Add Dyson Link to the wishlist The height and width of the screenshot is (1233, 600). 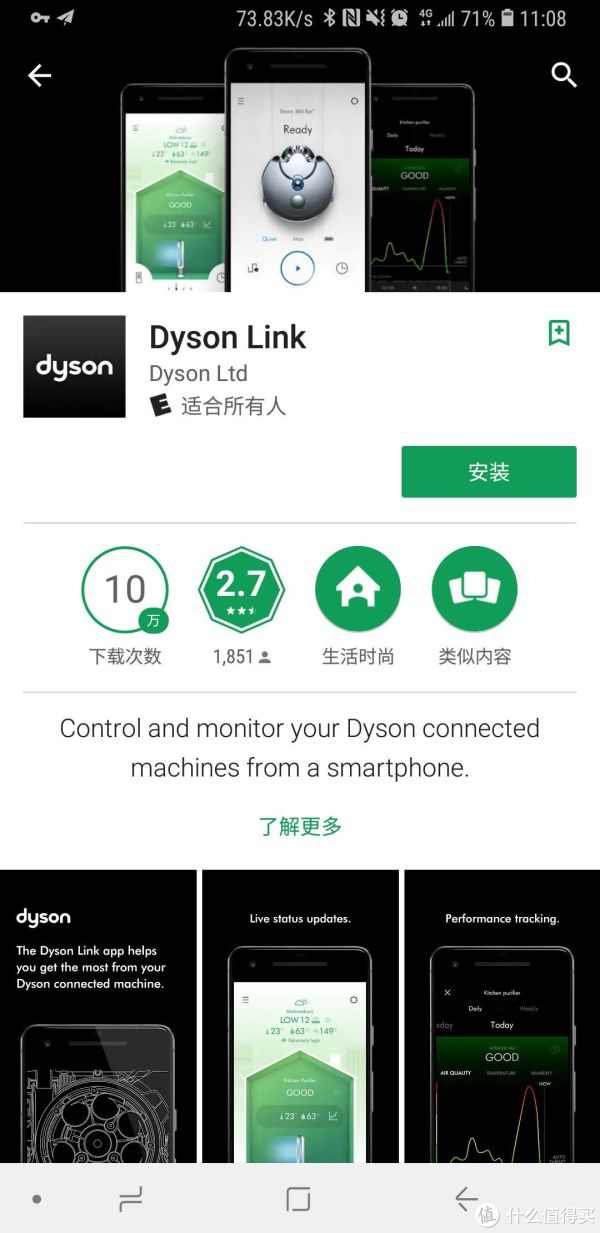coord(559,334)
